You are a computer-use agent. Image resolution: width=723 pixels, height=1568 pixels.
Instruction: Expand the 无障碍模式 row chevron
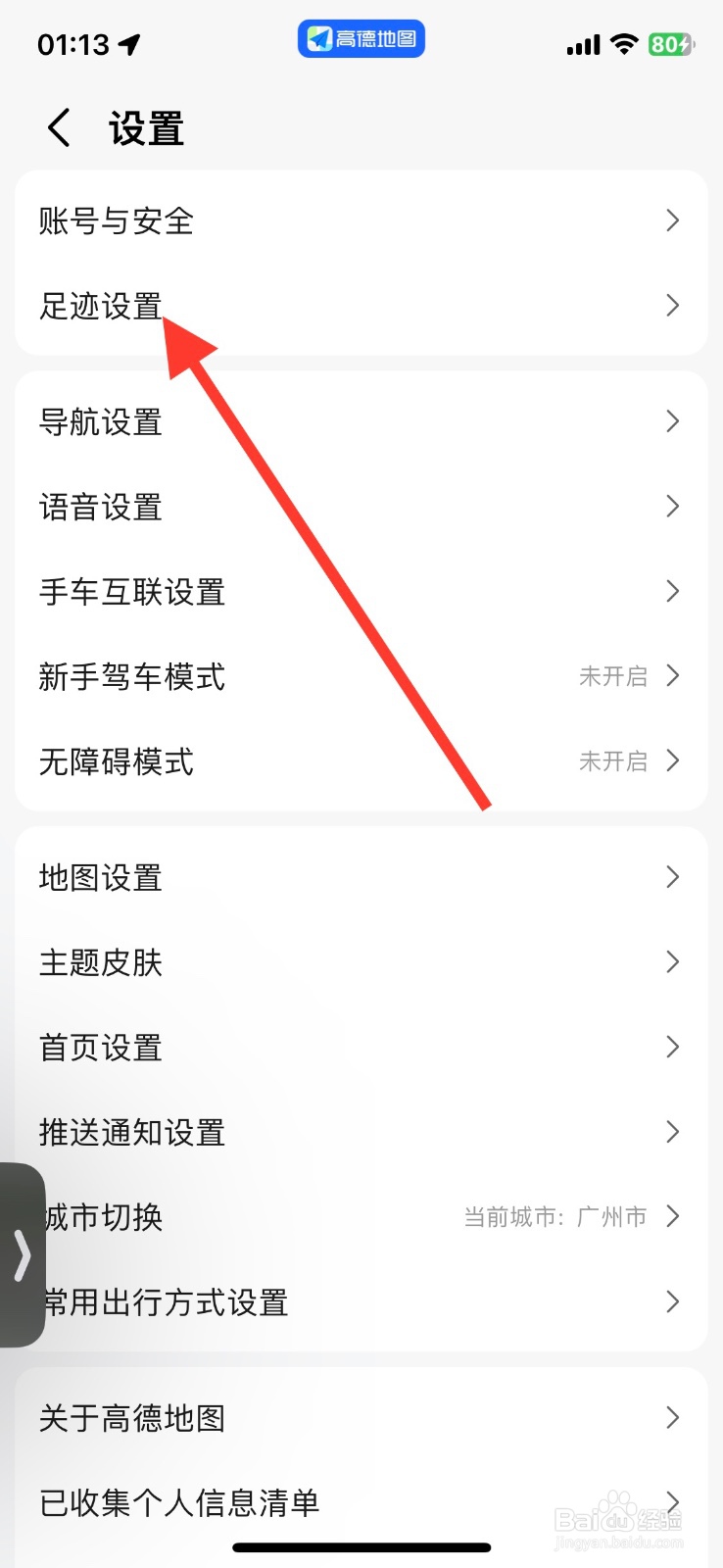(673, 760)
